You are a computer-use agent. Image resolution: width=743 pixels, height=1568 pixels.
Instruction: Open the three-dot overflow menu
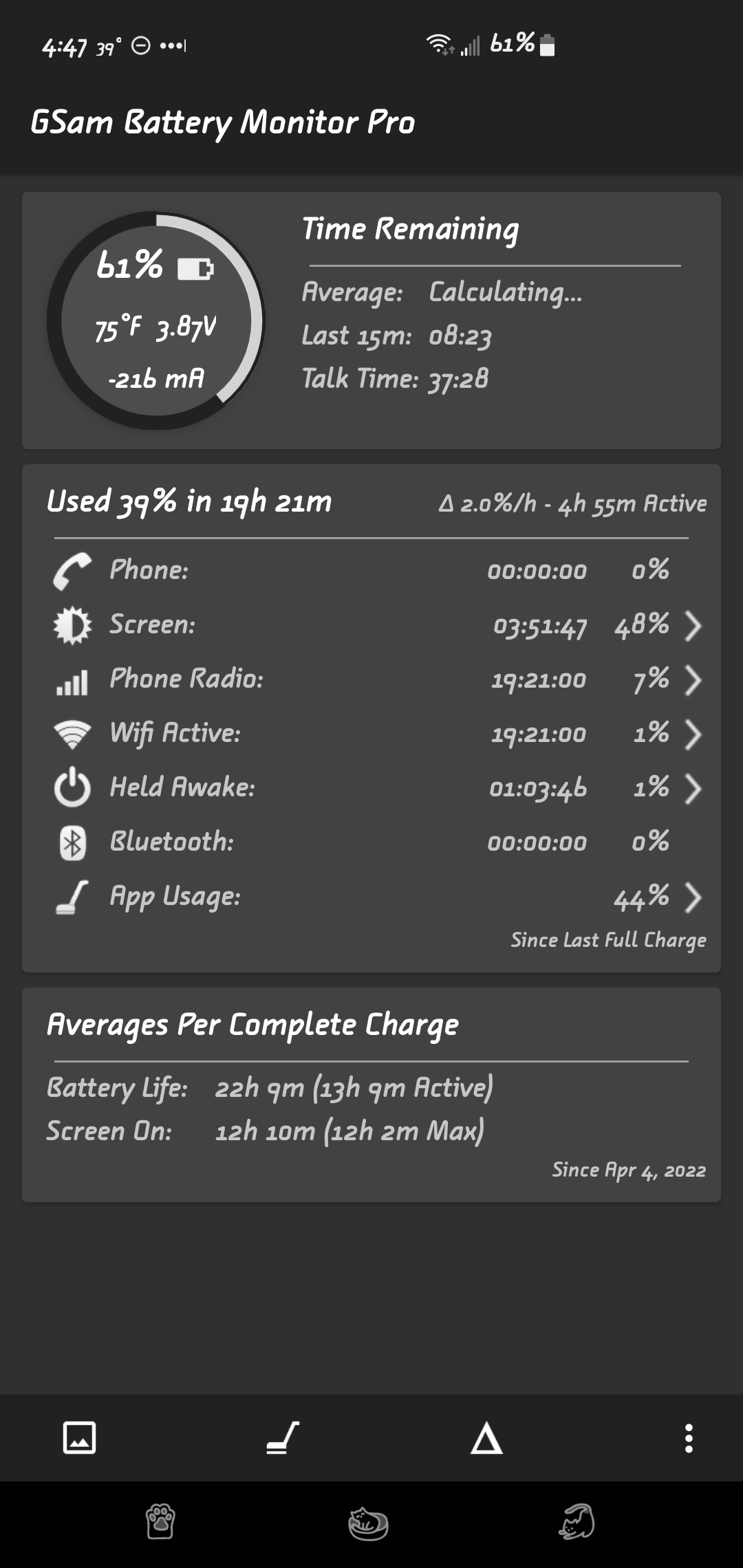point(689,1438)
